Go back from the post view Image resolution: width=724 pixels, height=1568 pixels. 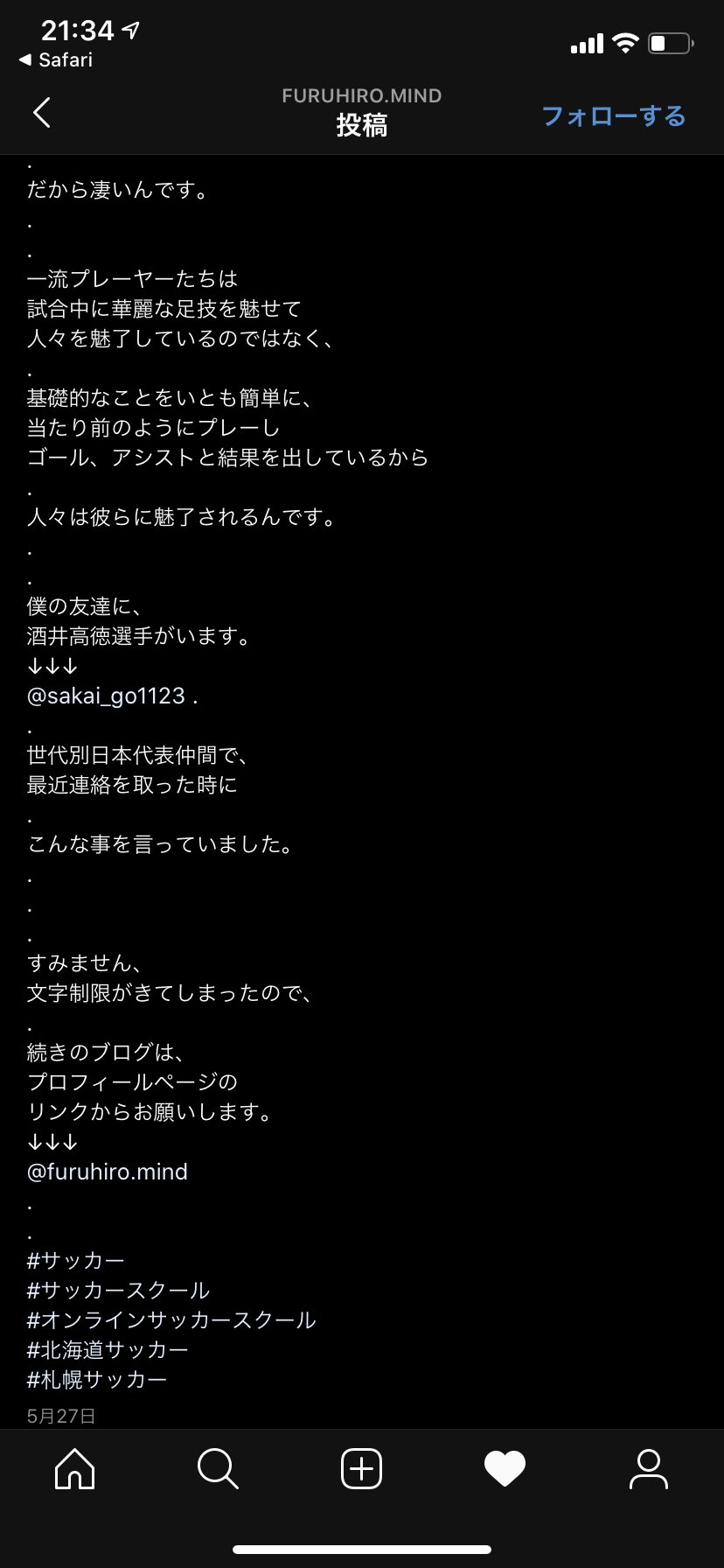pyautogui.click(x=41, y=113)
